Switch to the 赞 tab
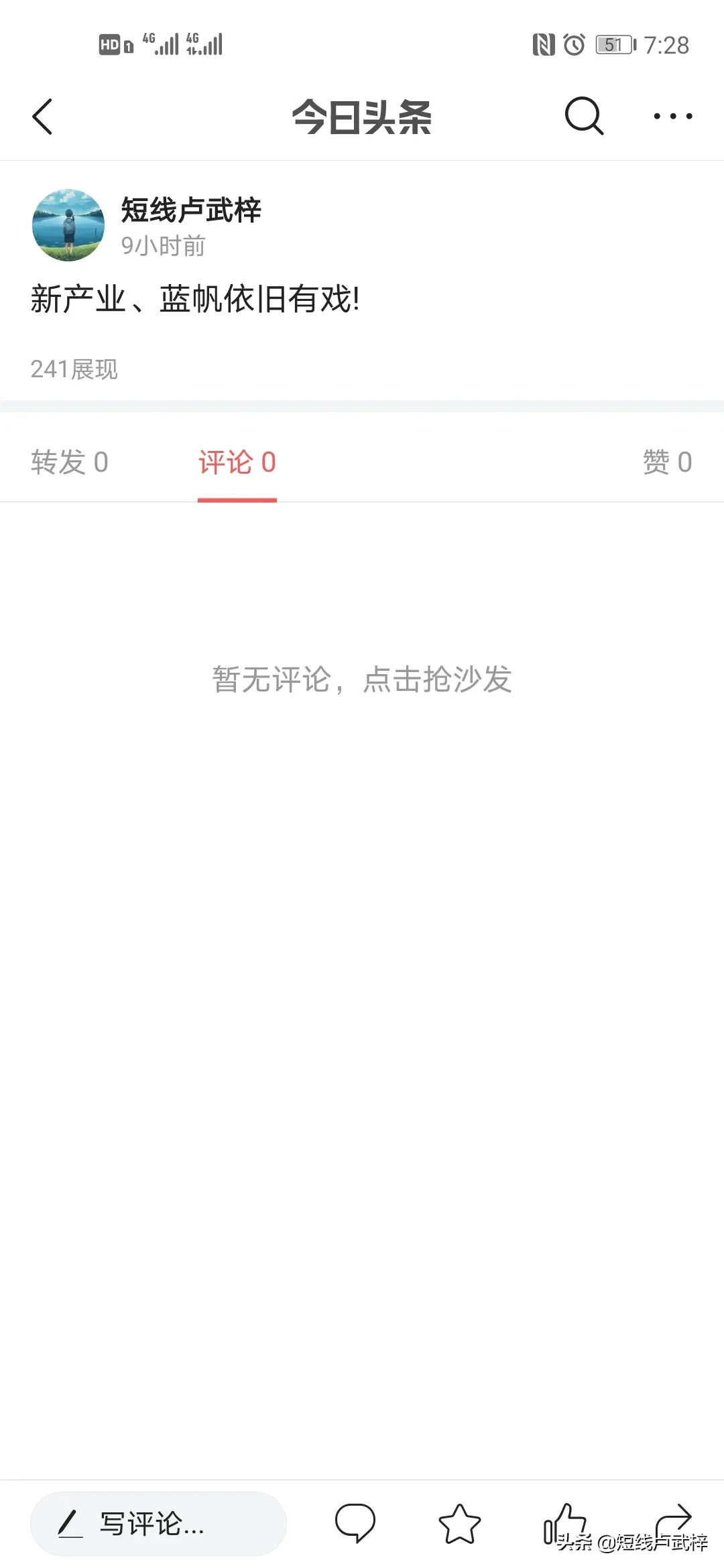This screenshot has height=1568, width=724. [x=667, y=462]
